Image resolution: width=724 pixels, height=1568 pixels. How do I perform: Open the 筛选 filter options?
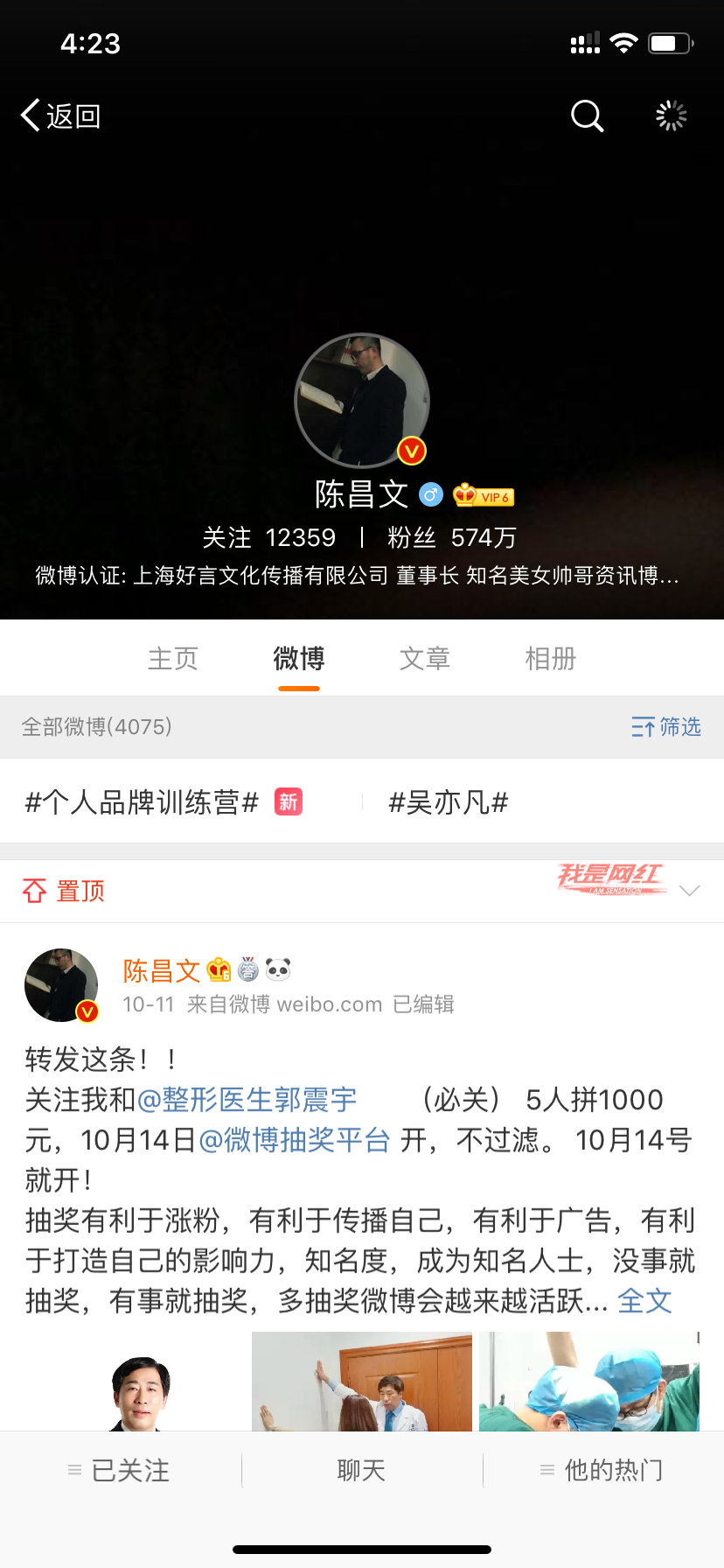click(666, 726)
